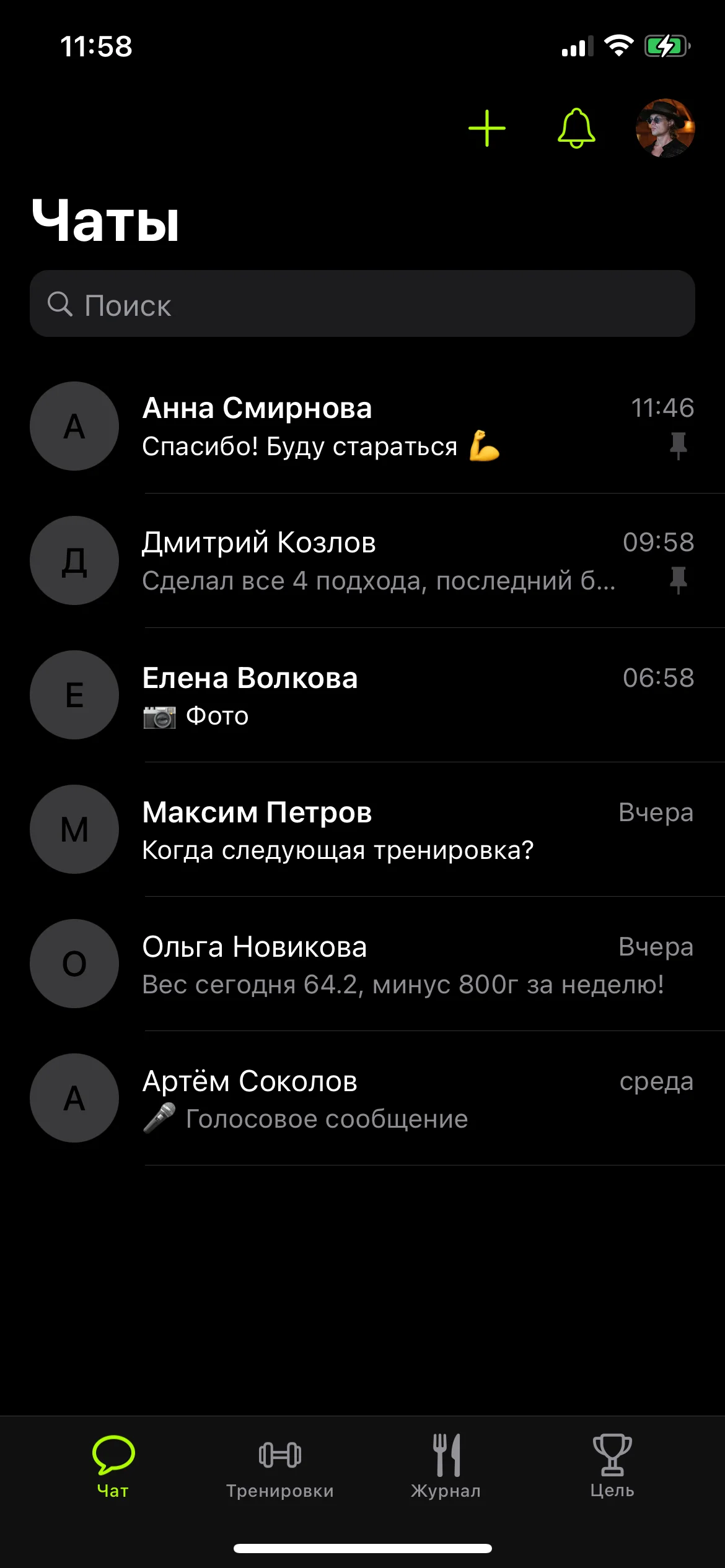Open Артём Соколов's chat
The width and height of the screenshot is (725, 1568).
(362, 1099)
